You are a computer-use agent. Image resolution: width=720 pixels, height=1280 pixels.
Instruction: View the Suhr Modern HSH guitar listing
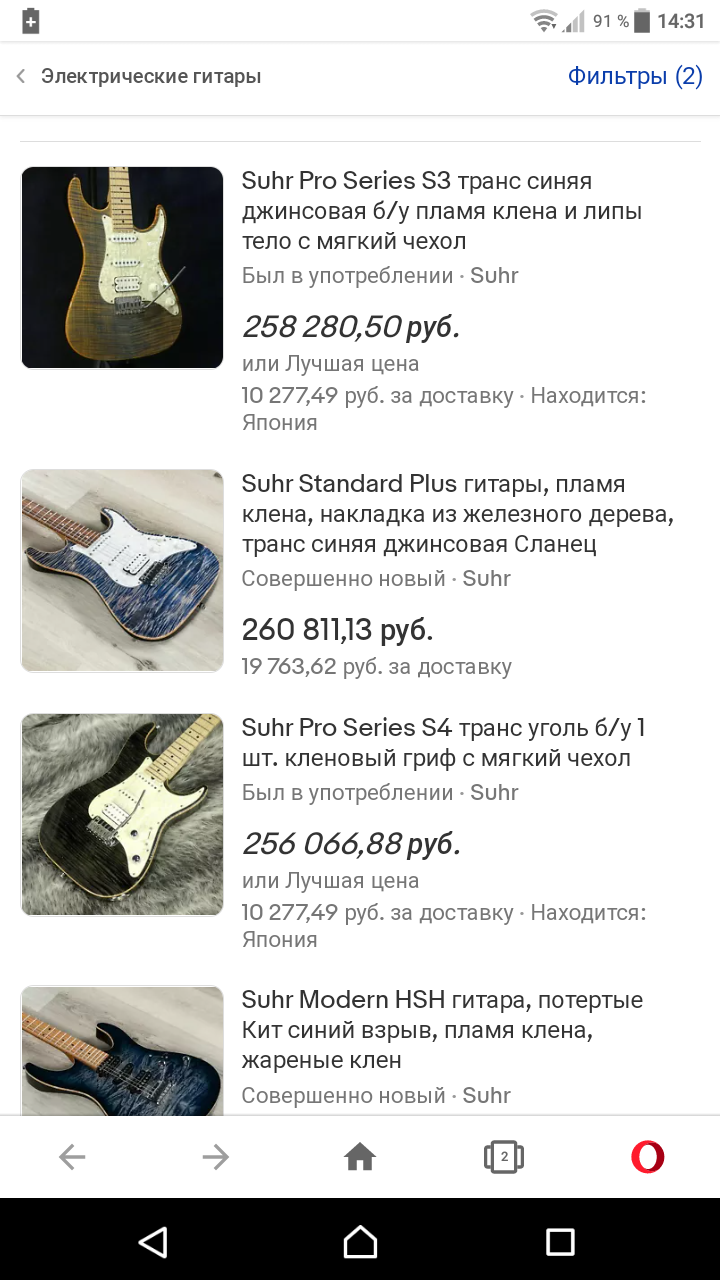(x=442, y=1029)
